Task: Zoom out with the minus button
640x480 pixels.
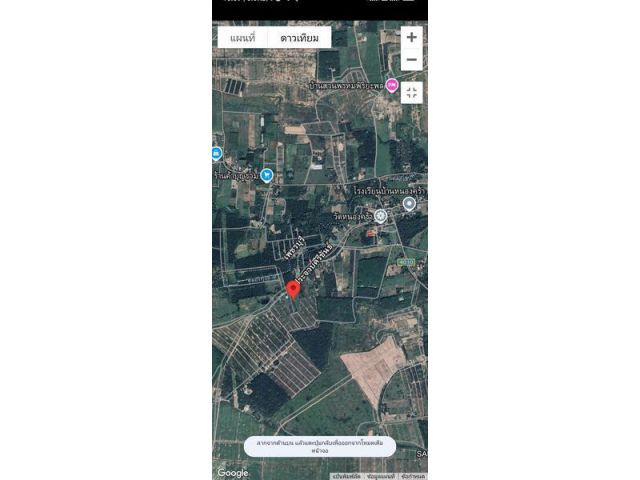Action: 411,60
